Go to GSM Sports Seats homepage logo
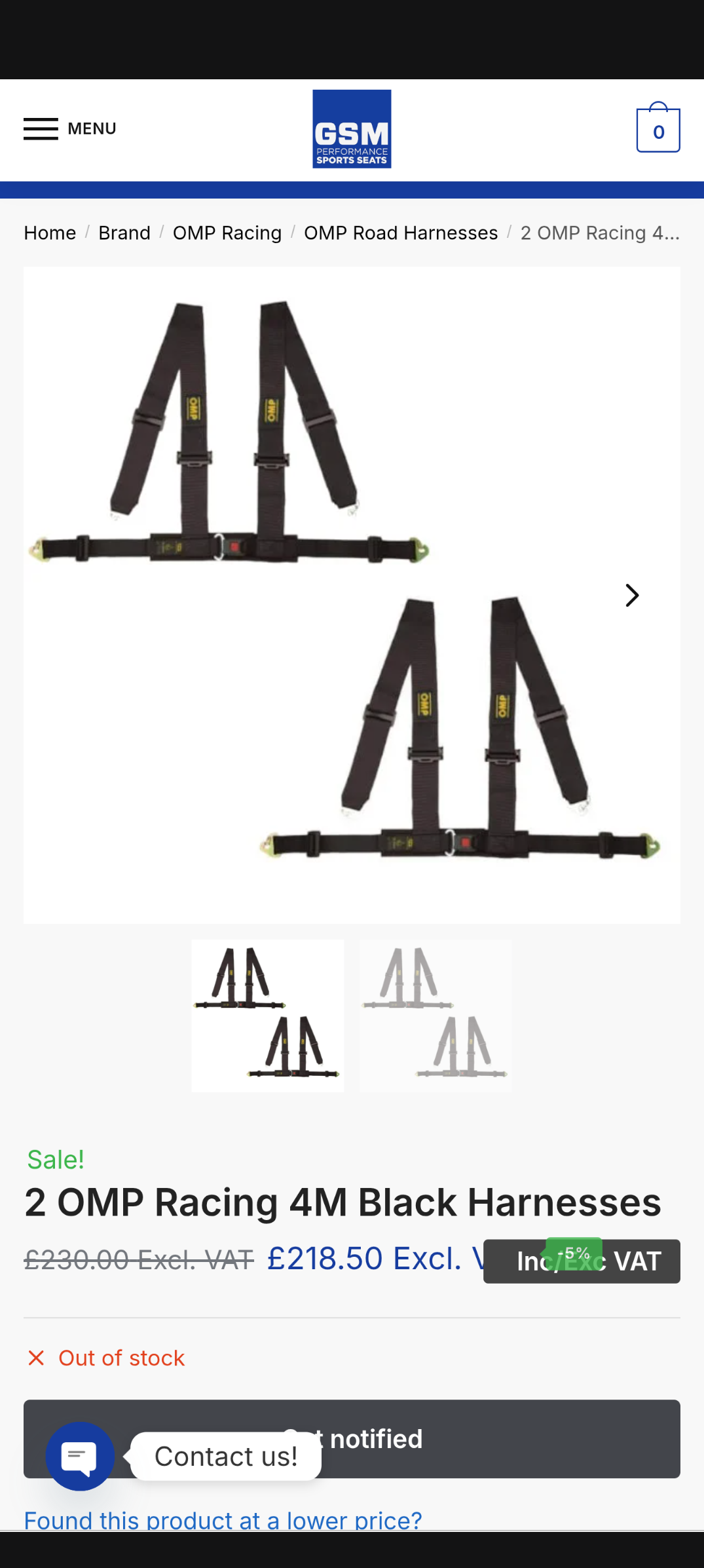This screenshot has height=1568, width=704. coord(352,129)
